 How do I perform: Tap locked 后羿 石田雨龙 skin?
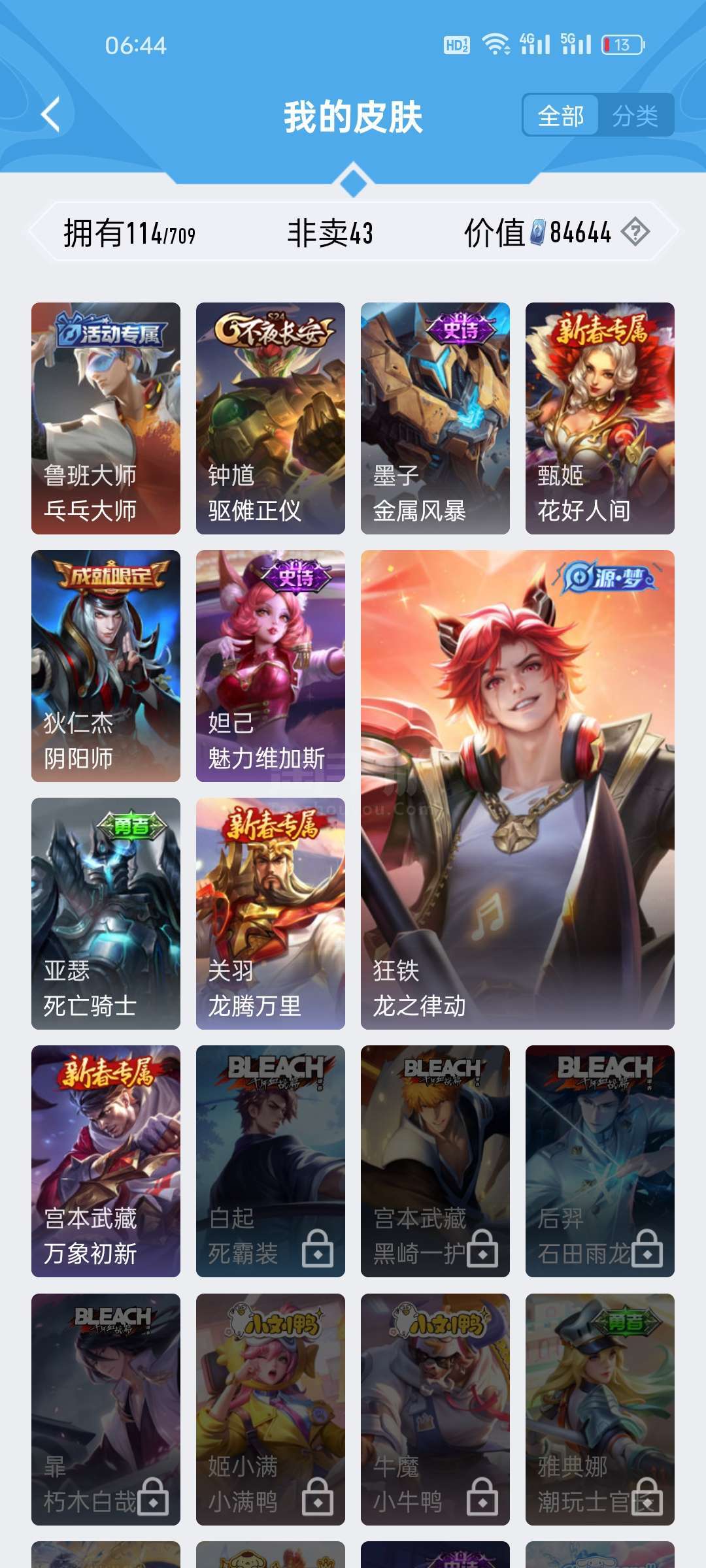point(600,1161)
